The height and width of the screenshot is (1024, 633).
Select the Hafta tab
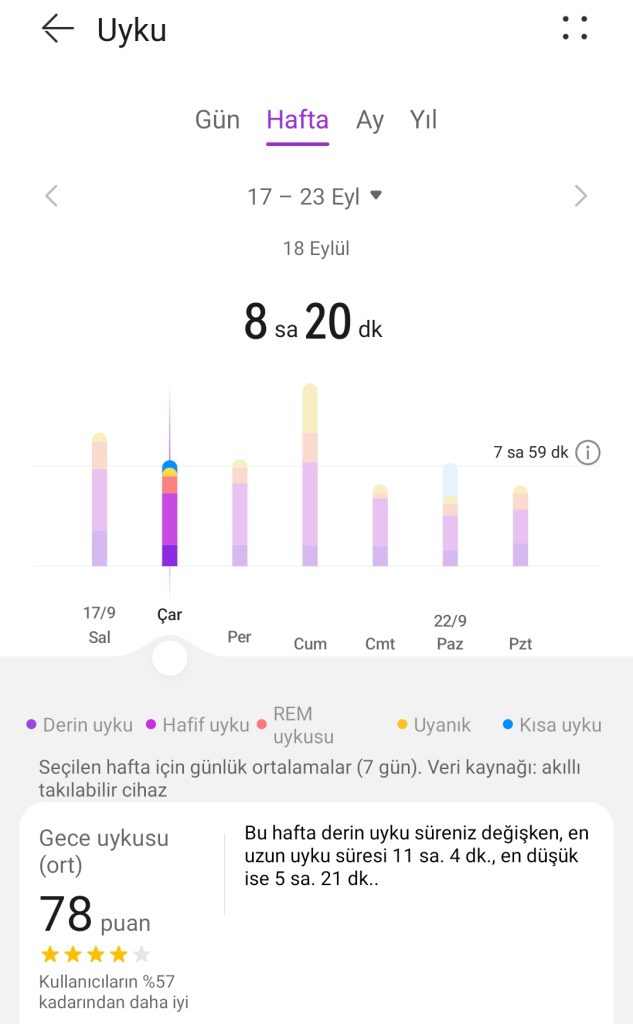click(x=297, y=120)
